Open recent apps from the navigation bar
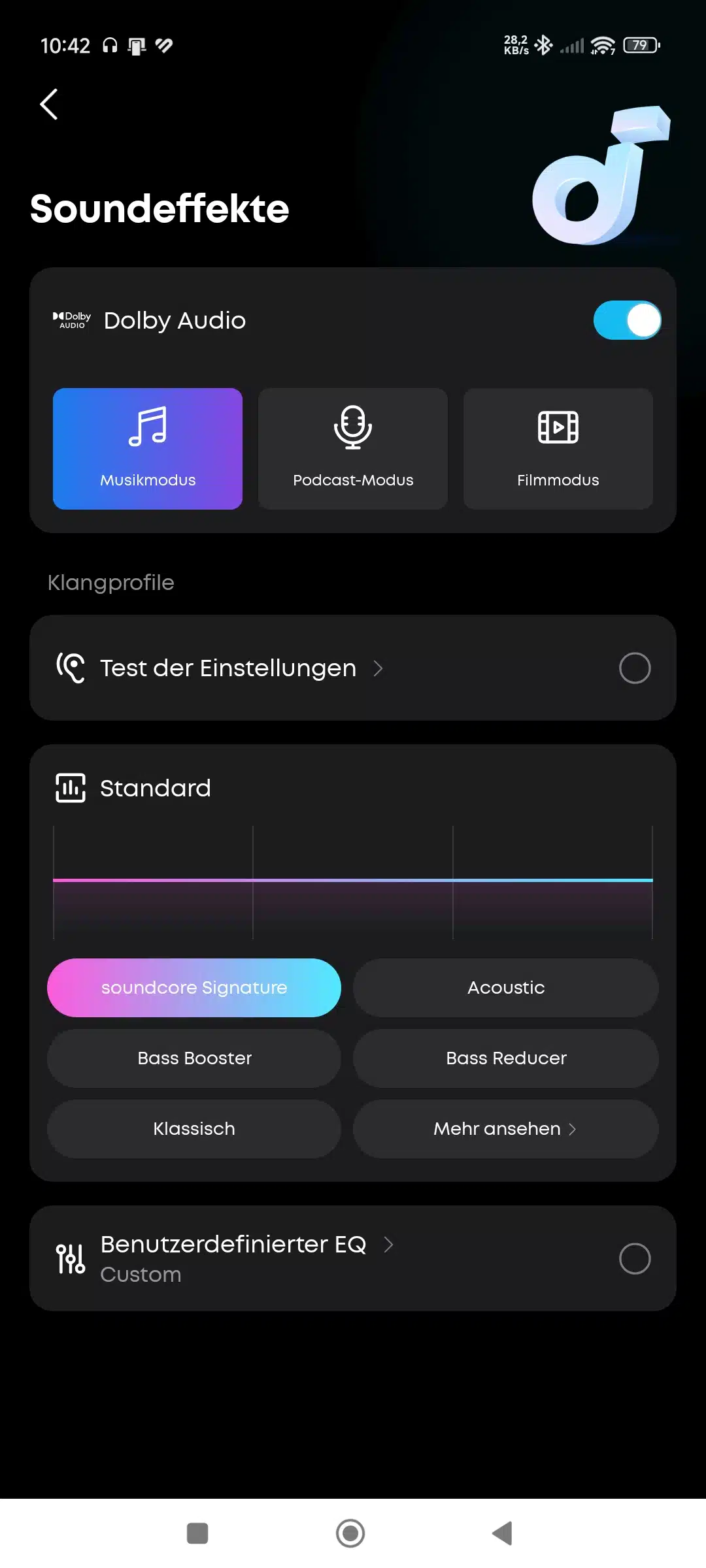 tap(197, 1533)
